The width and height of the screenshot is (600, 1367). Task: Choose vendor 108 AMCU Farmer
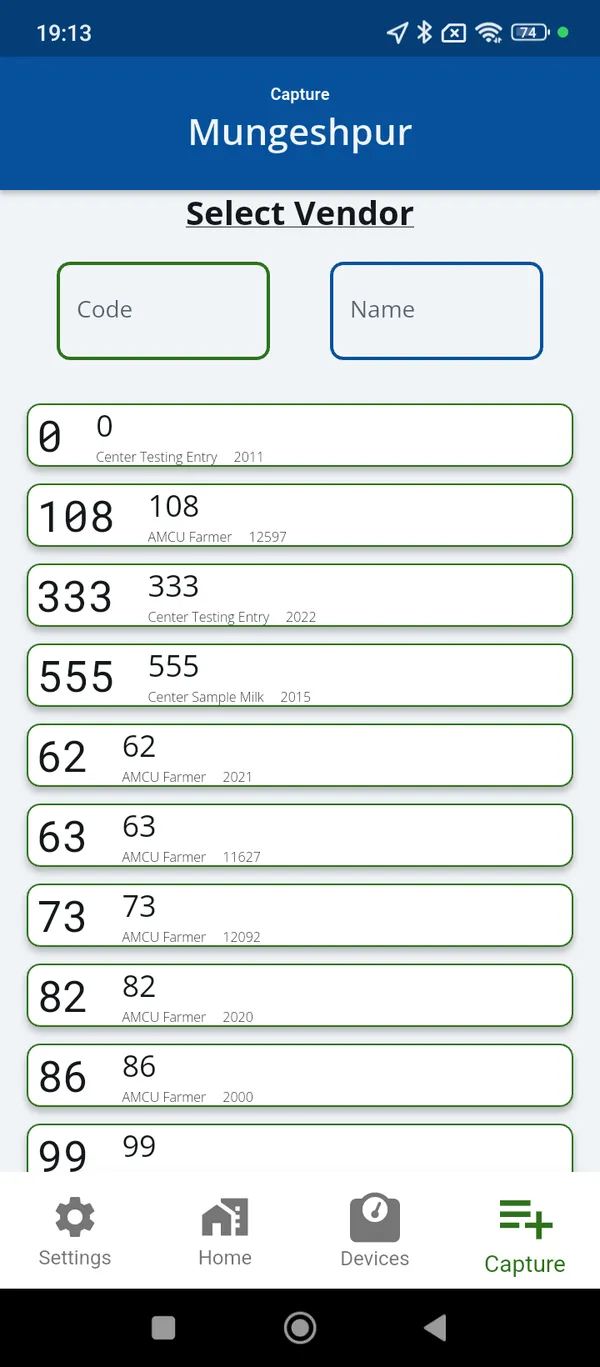pyautogui.click(x=300, y=515)
